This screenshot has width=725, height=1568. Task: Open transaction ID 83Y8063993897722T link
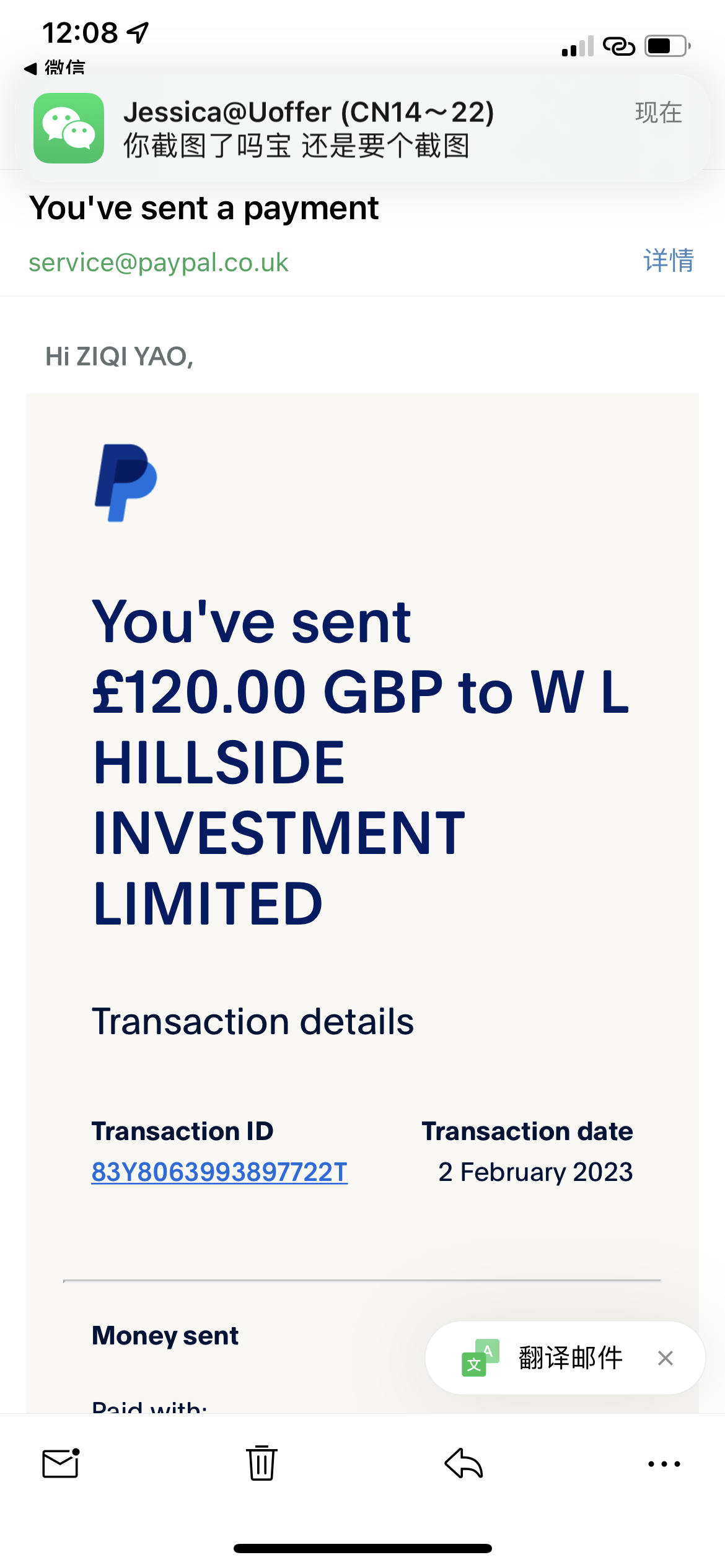pyautogui.click(x=219, y=1172)
